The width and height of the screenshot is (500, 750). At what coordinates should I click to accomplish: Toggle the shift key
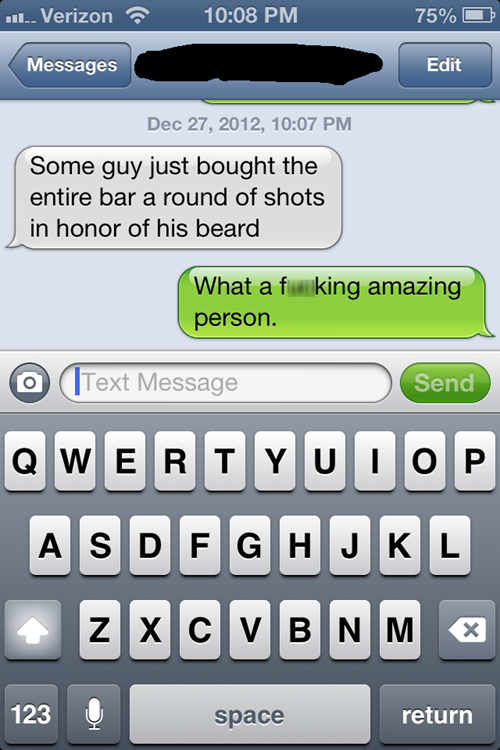click(x=33, y=630)
